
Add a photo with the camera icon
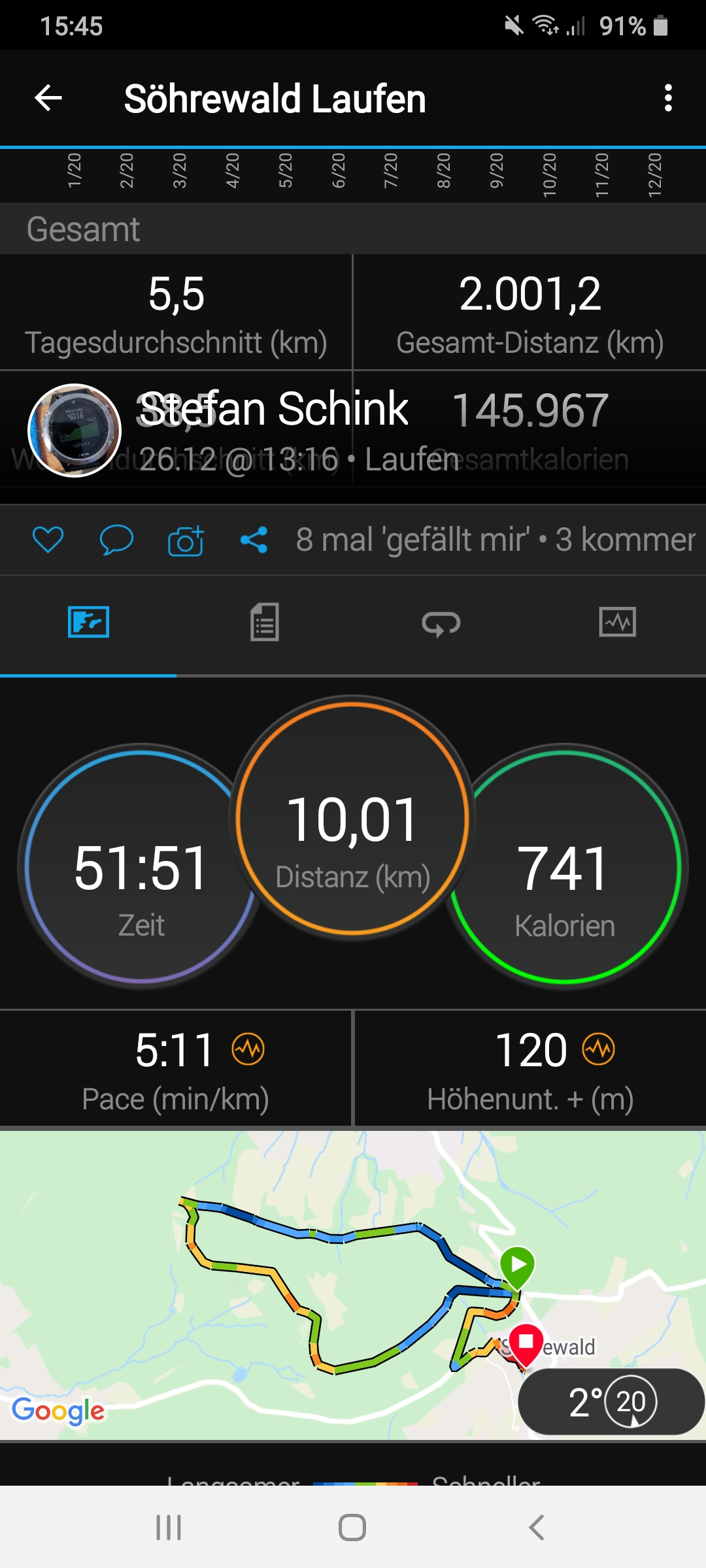186,541
